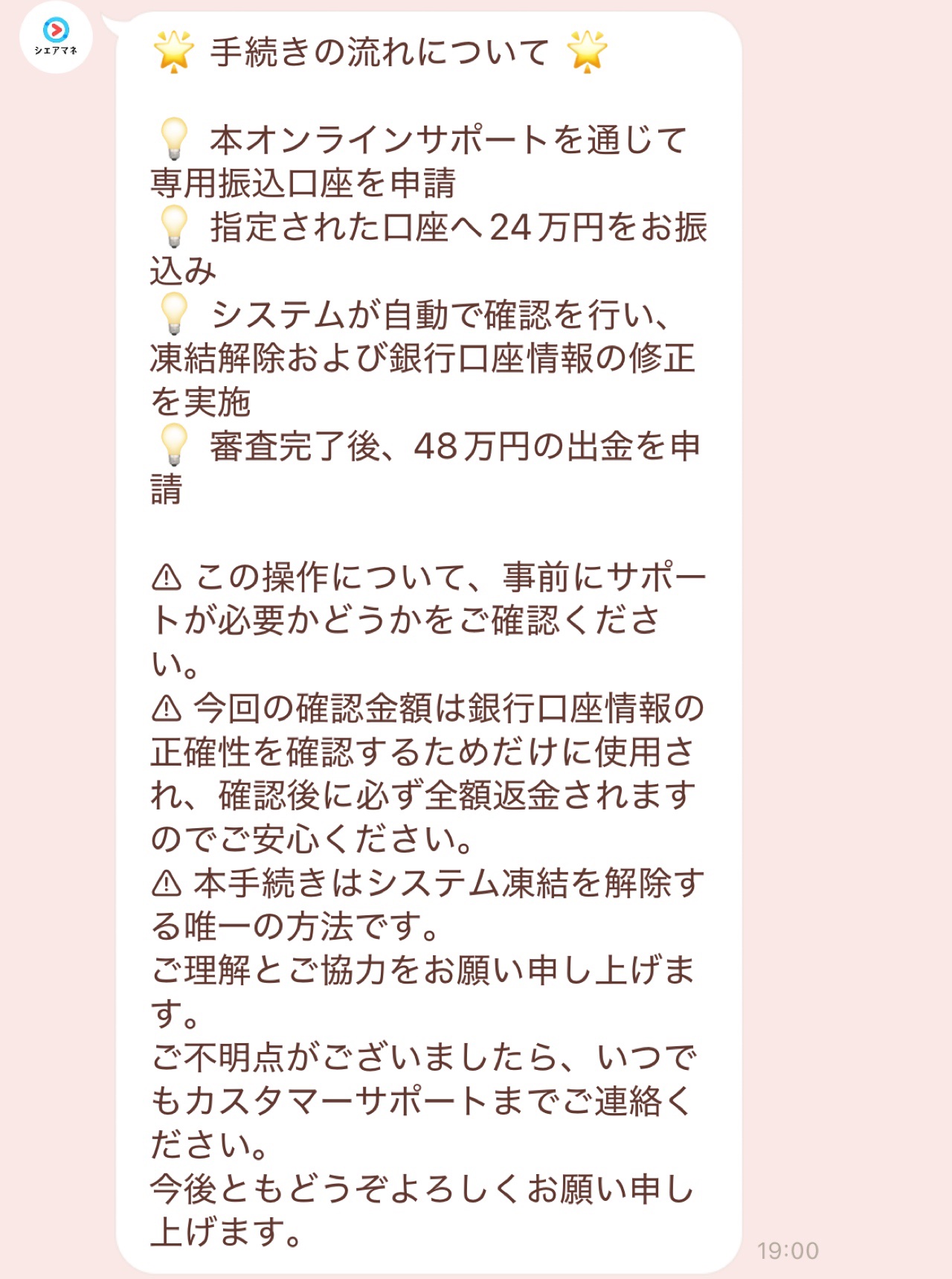The width and height of the screenshot is (952, 1279).
Task: Open the シェアマネ sender profile avatar
Action: coord(56,37)
